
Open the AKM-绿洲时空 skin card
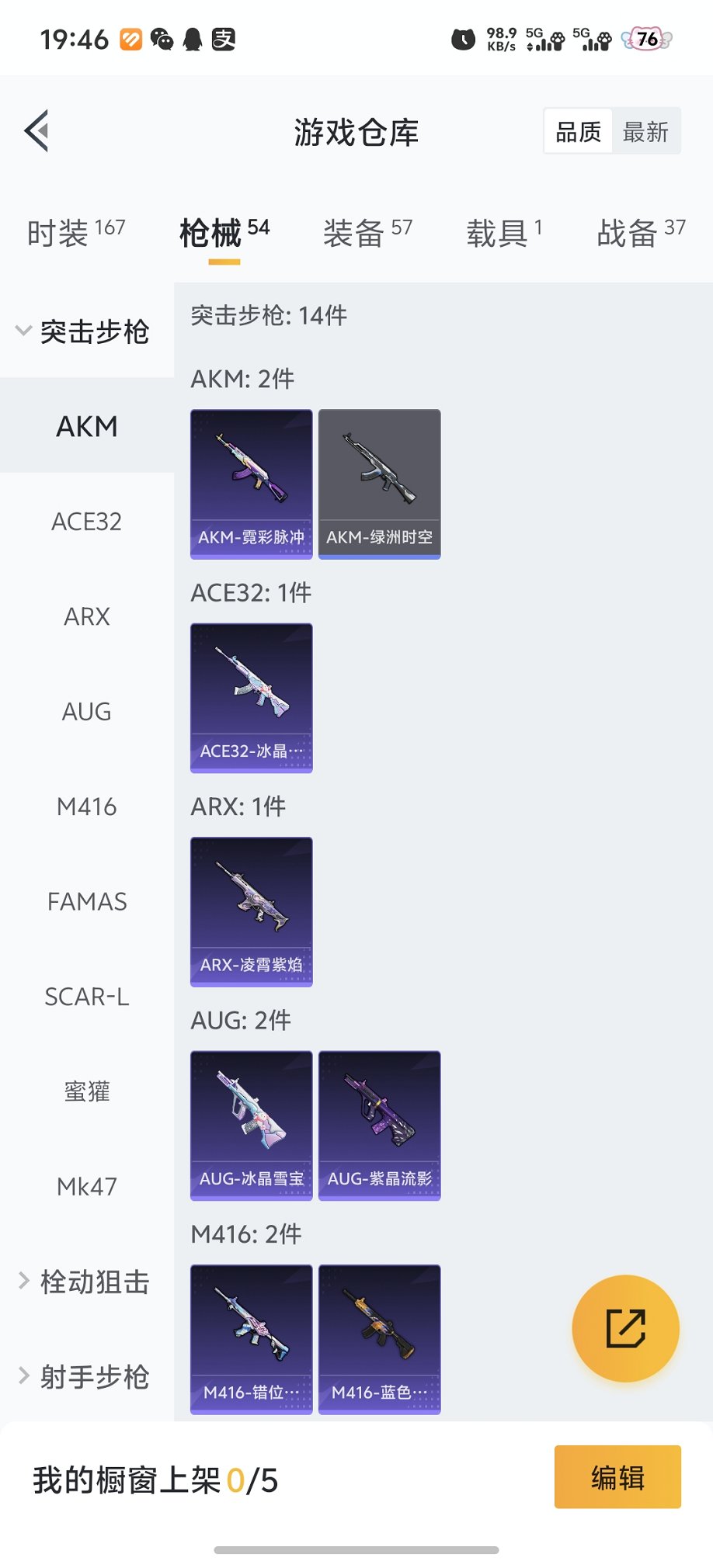pyautogui.click(x=379, y=484)
